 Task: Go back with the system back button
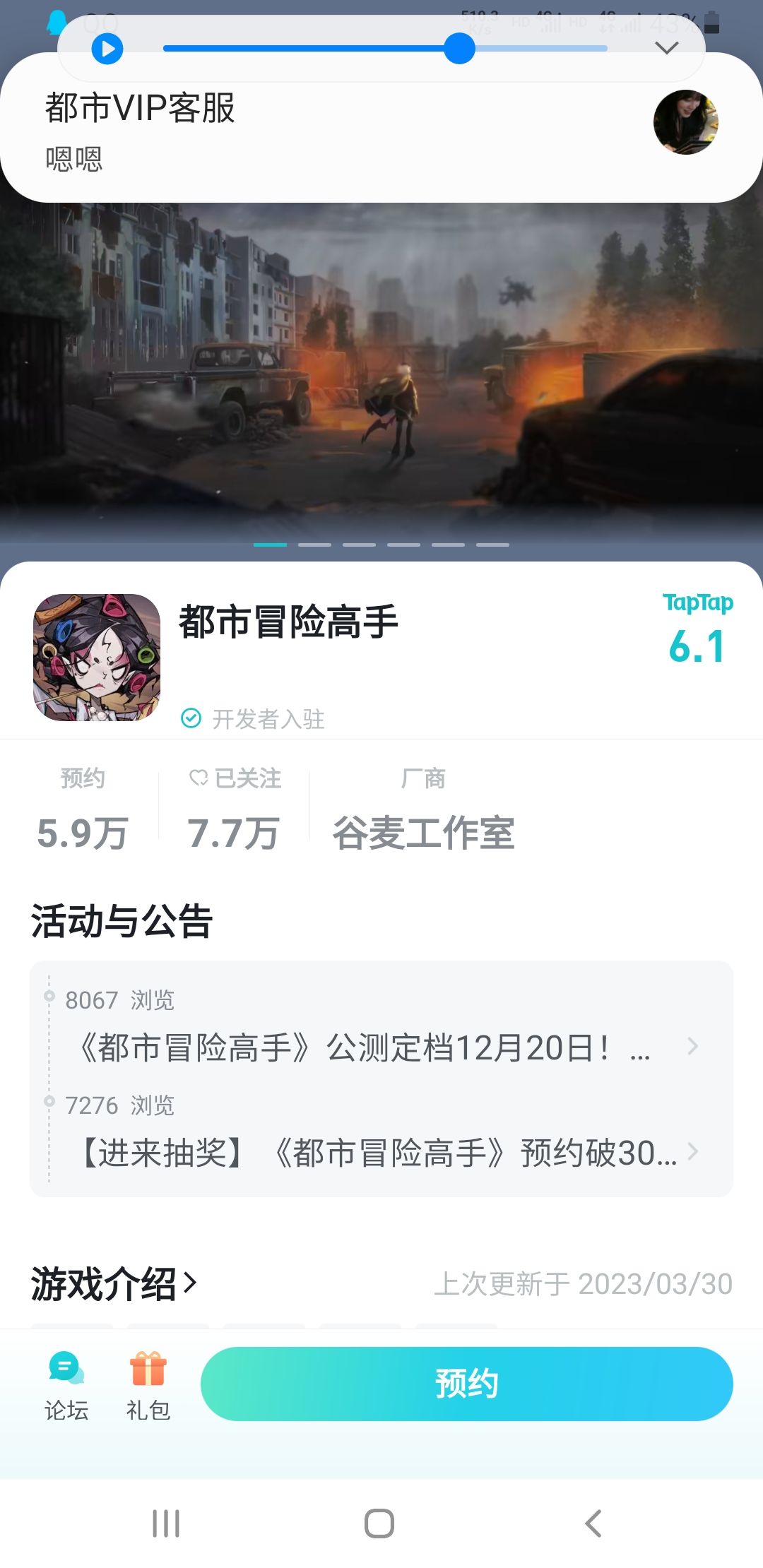point(593,1524)
